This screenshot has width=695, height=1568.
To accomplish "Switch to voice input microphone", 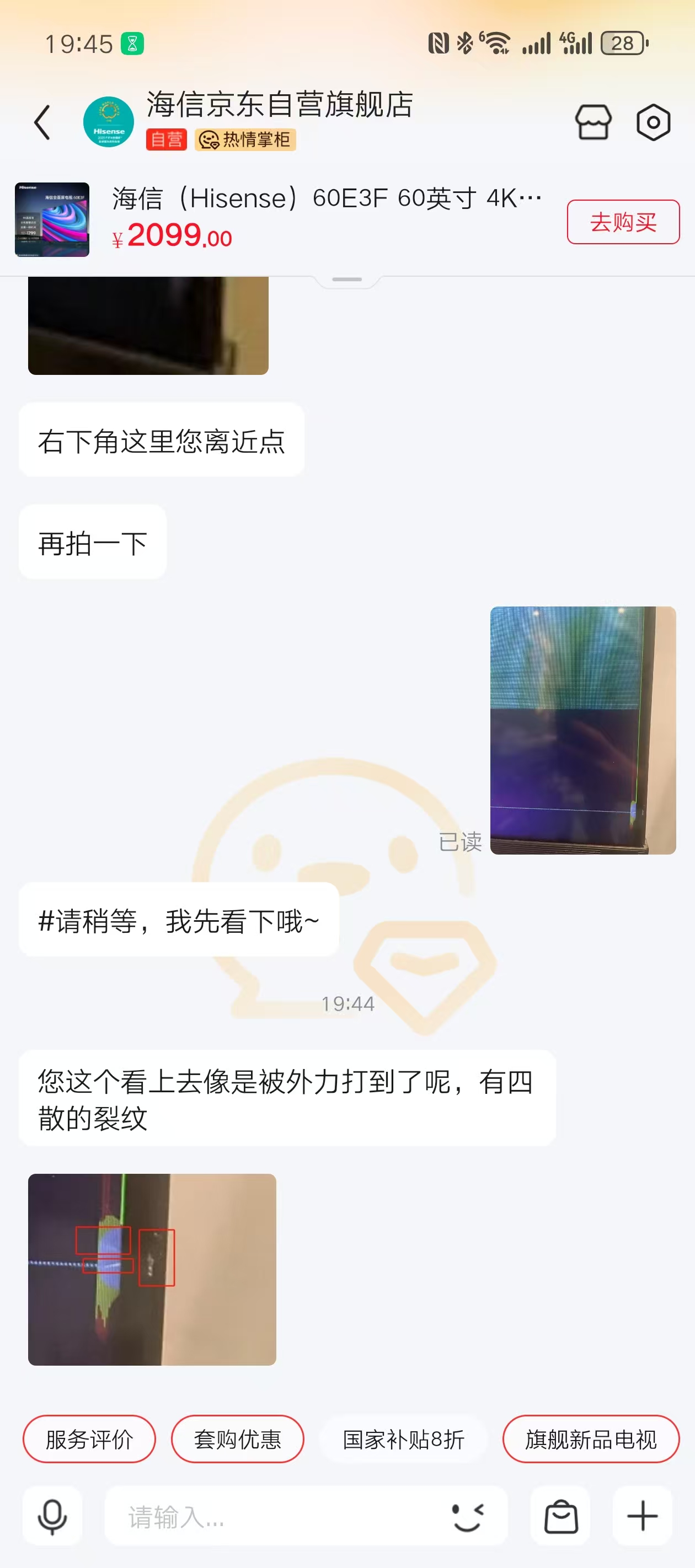I will 52,1516.
